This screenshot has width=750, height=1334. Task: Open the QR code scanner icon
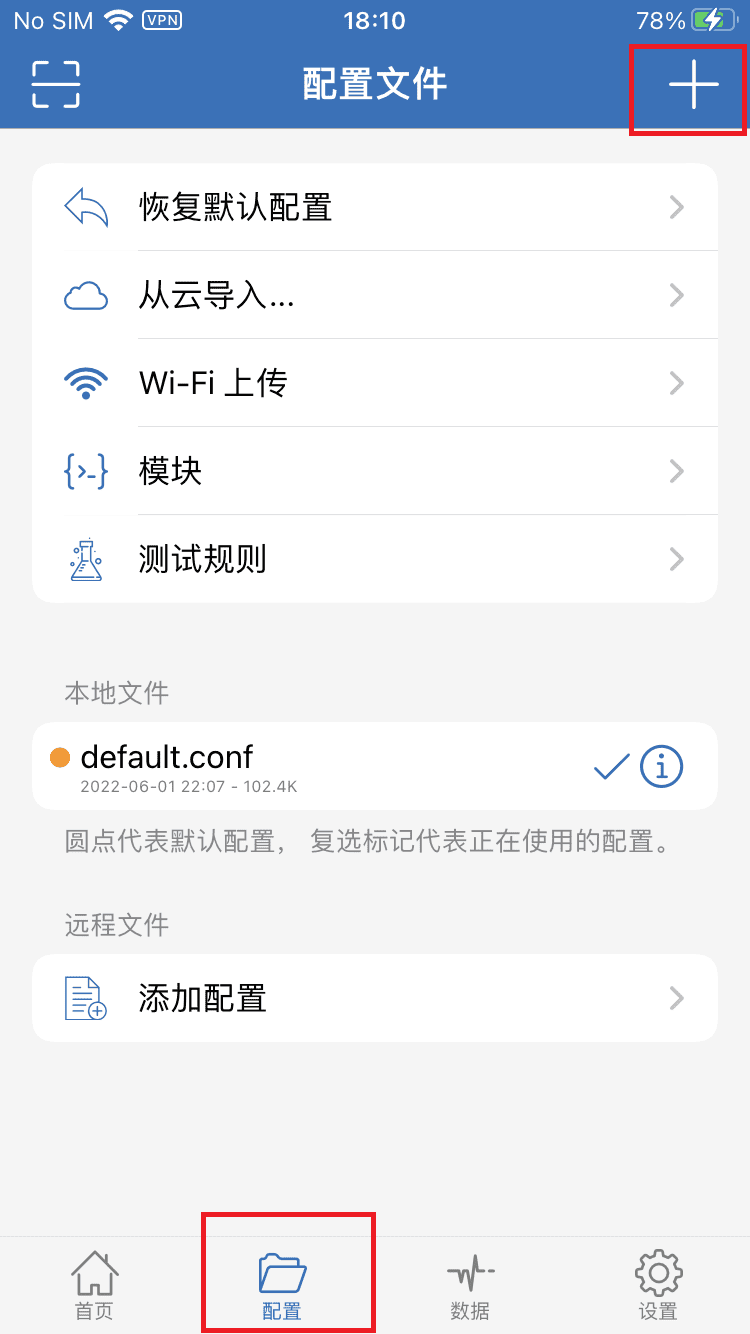point(56,85)
